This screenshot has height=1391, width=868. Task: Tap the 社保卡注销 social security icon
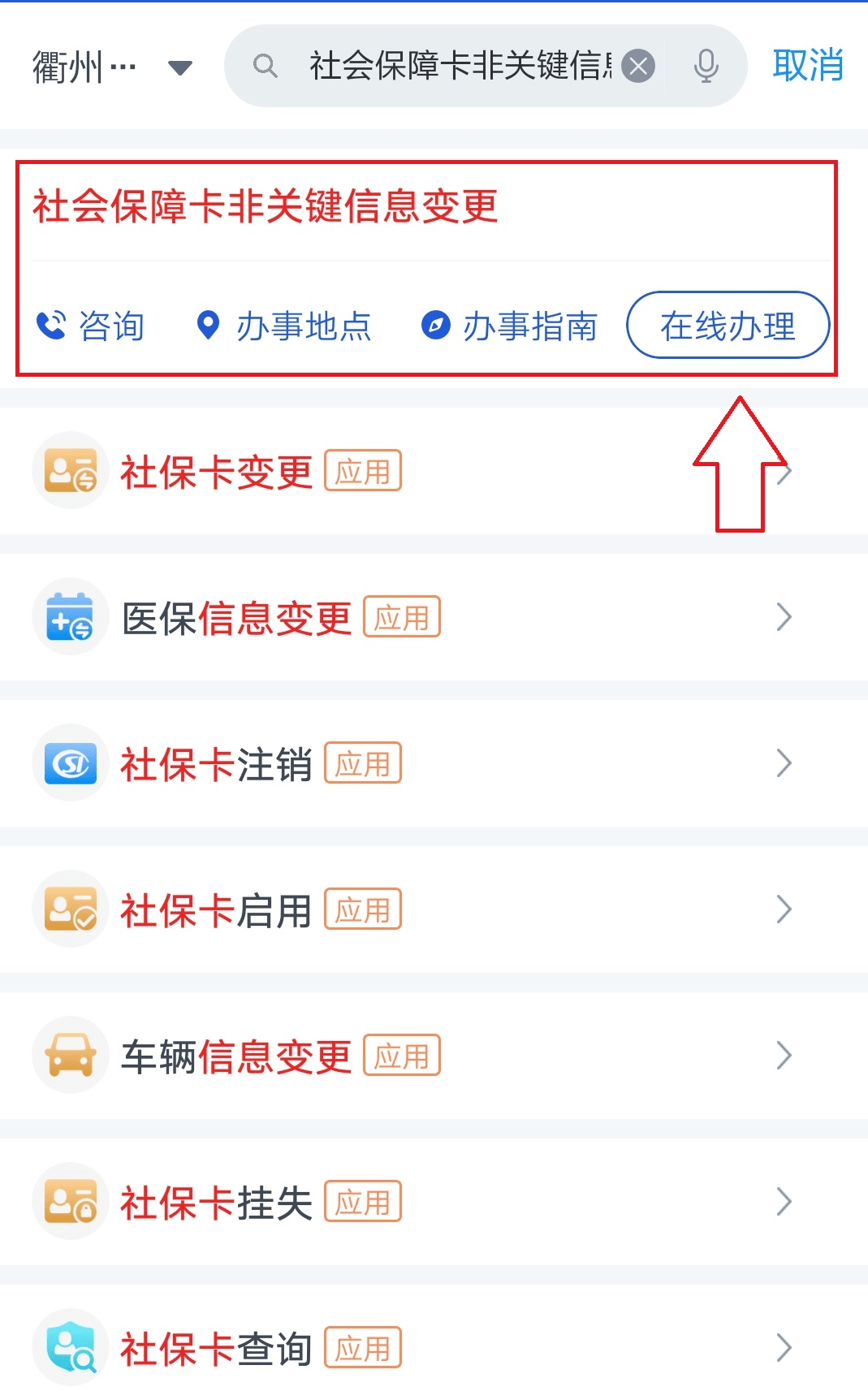click(x=71, y=762)
